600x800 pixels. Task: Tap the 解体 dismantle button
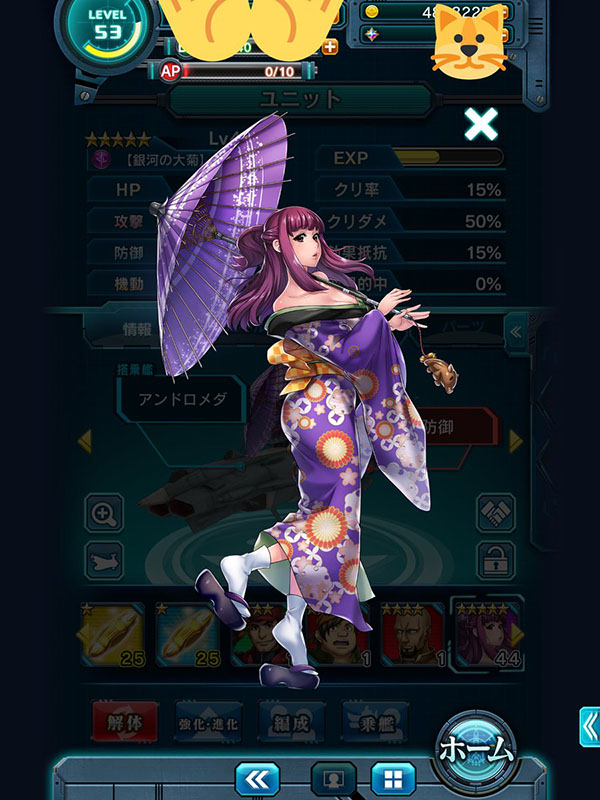coord(124,719)
